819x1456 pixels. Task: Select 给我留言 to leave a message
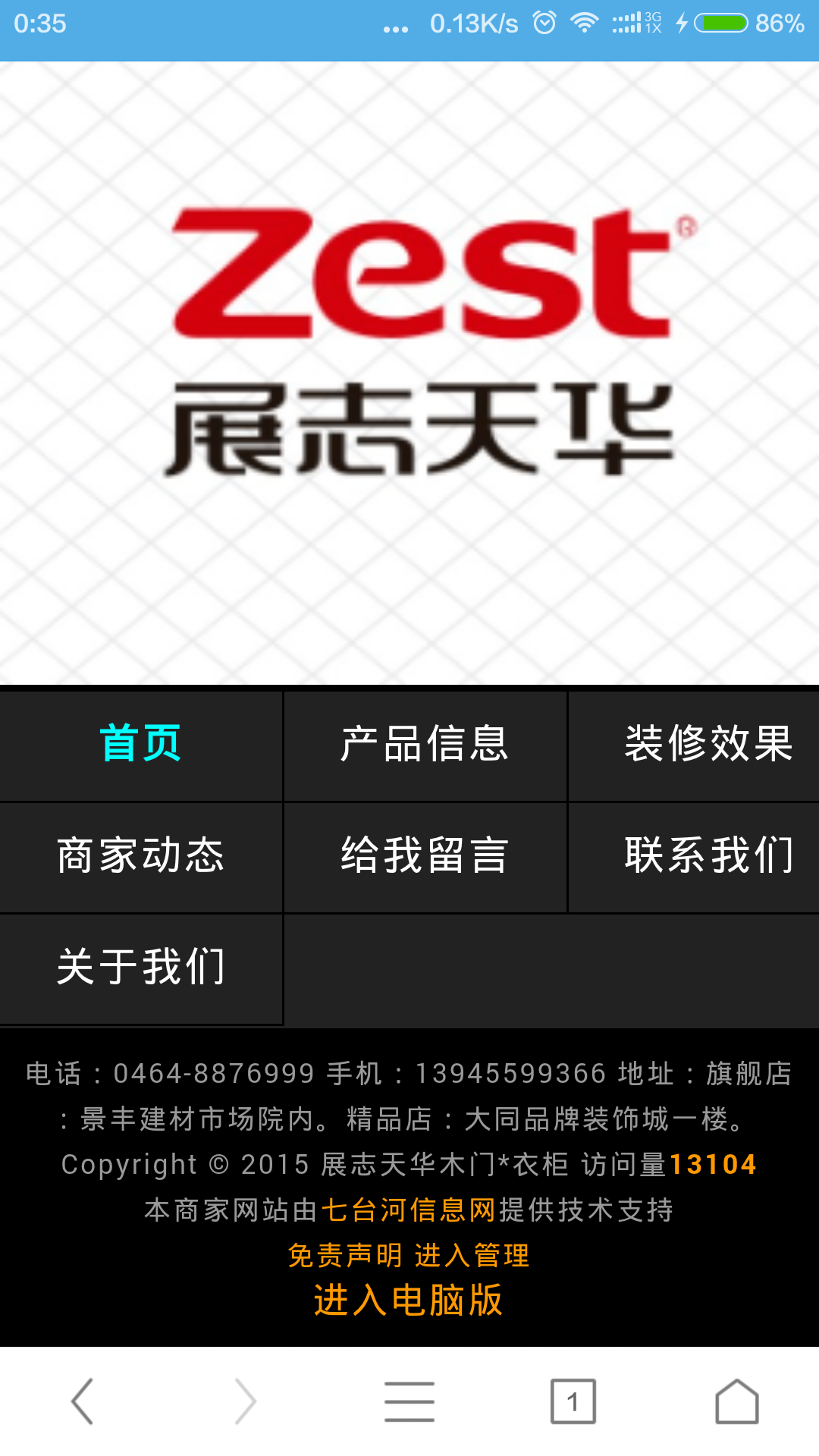pos(425,855)
